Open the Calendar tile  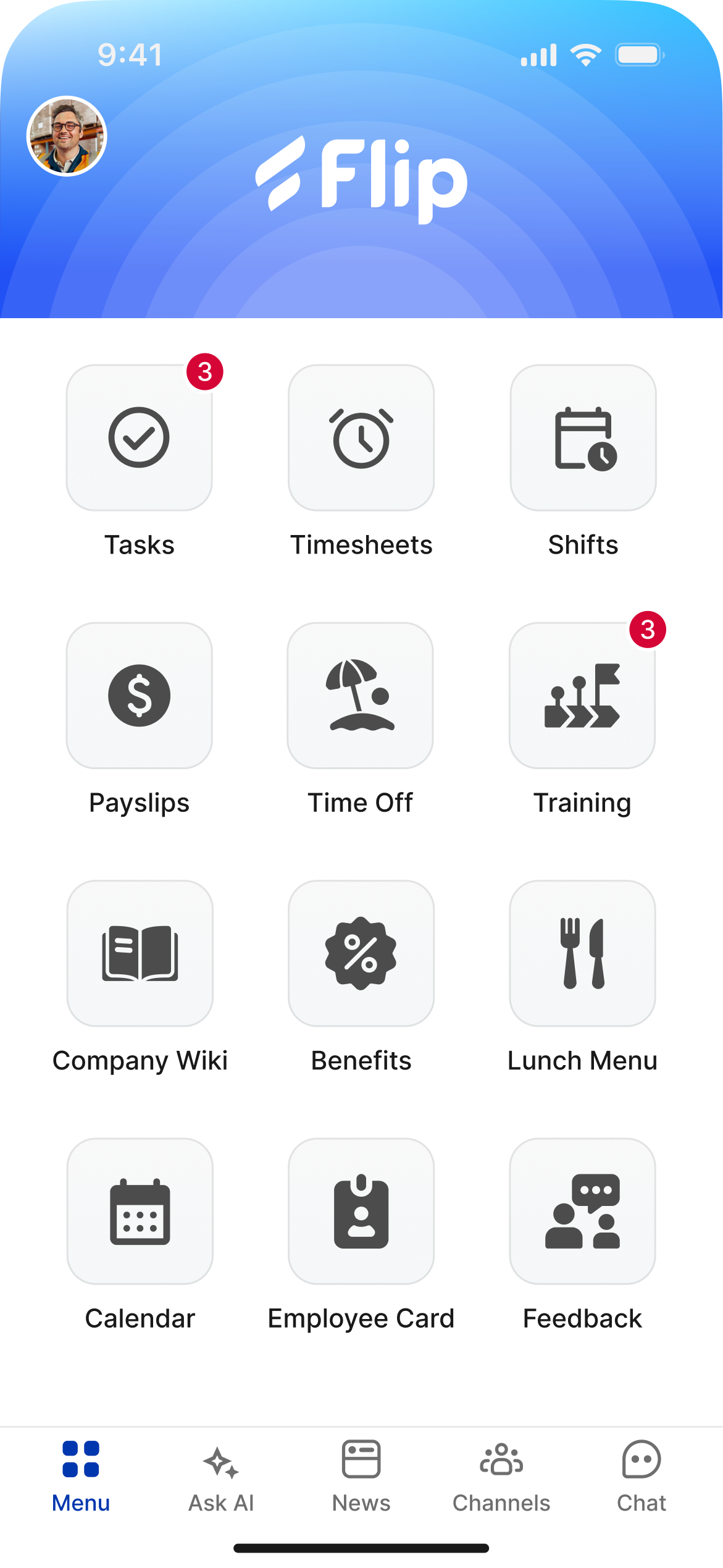coord(140,1211)
